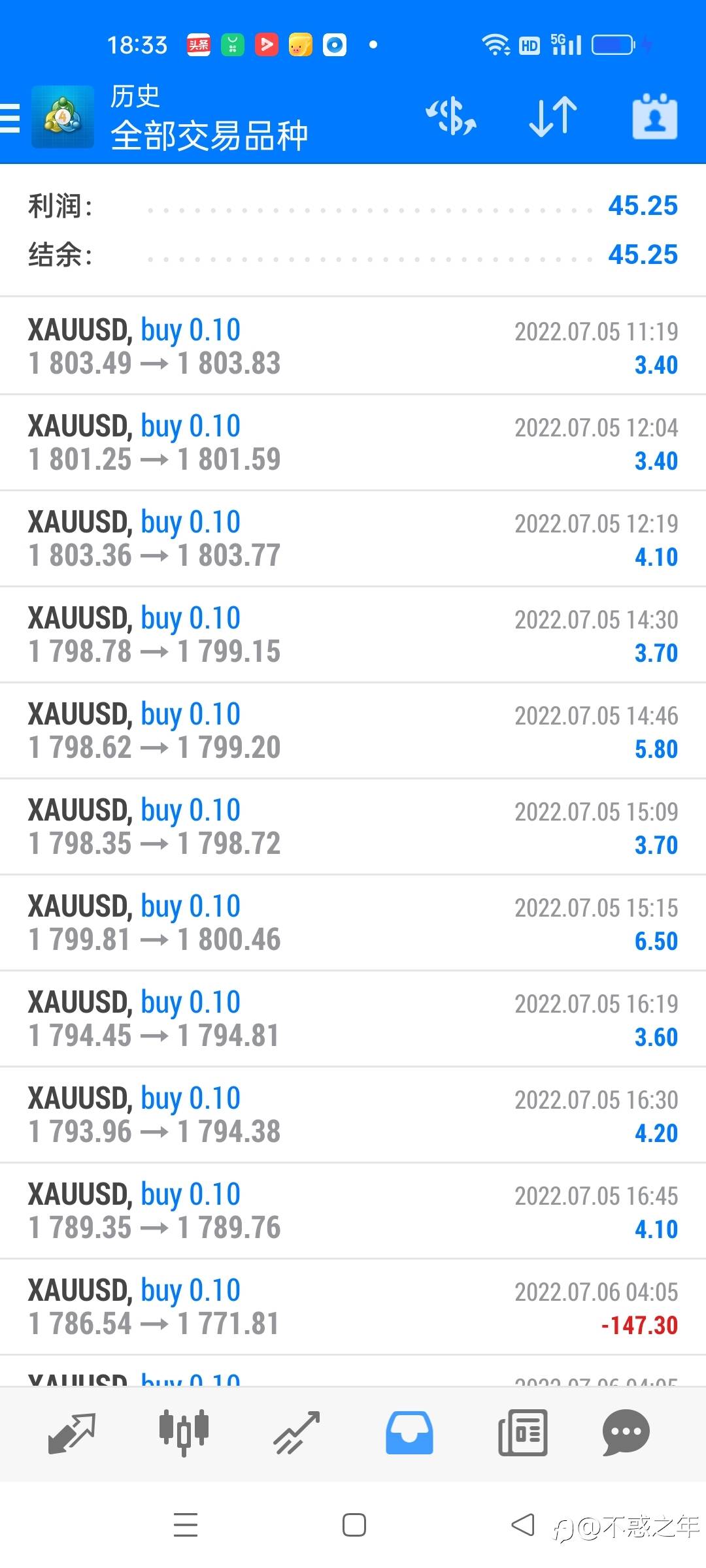Open the XAUUSD trade closed at 12:04
Image resolution: width=706 pixels, height=1568 pixels.
coord(353,442)
